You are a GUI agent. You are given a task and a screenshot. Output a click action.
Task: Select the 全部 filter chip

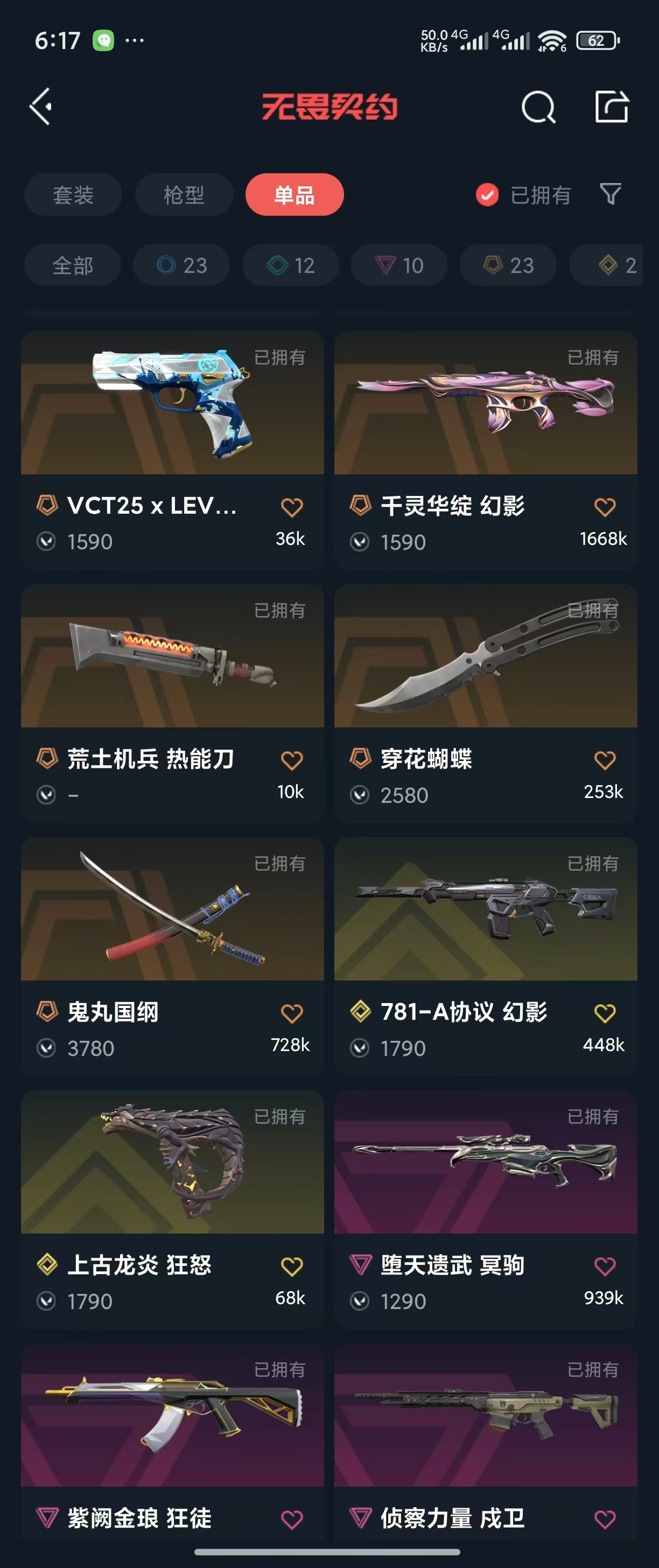[72, 265]
